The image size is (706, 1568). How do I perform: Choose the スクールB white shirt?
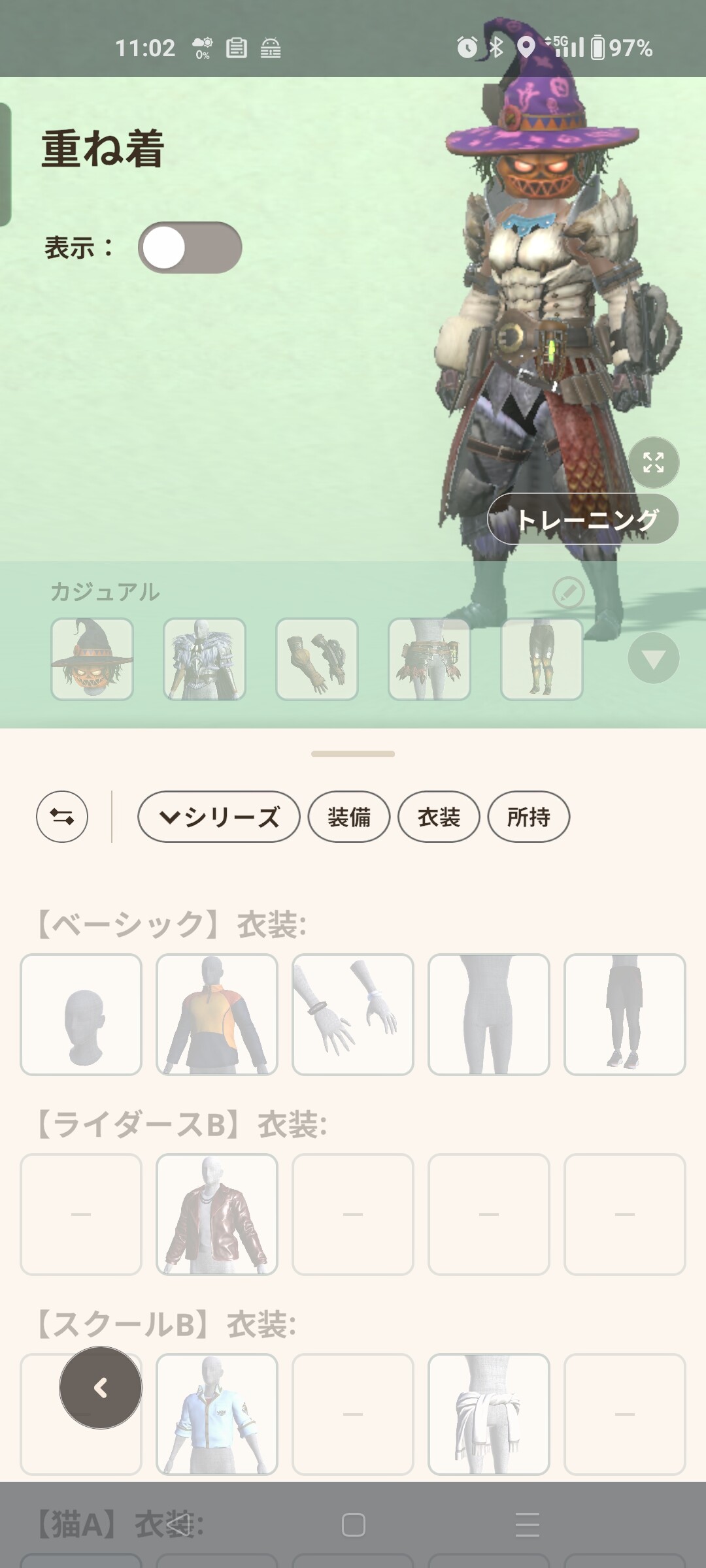click(x=217, y=1414)
